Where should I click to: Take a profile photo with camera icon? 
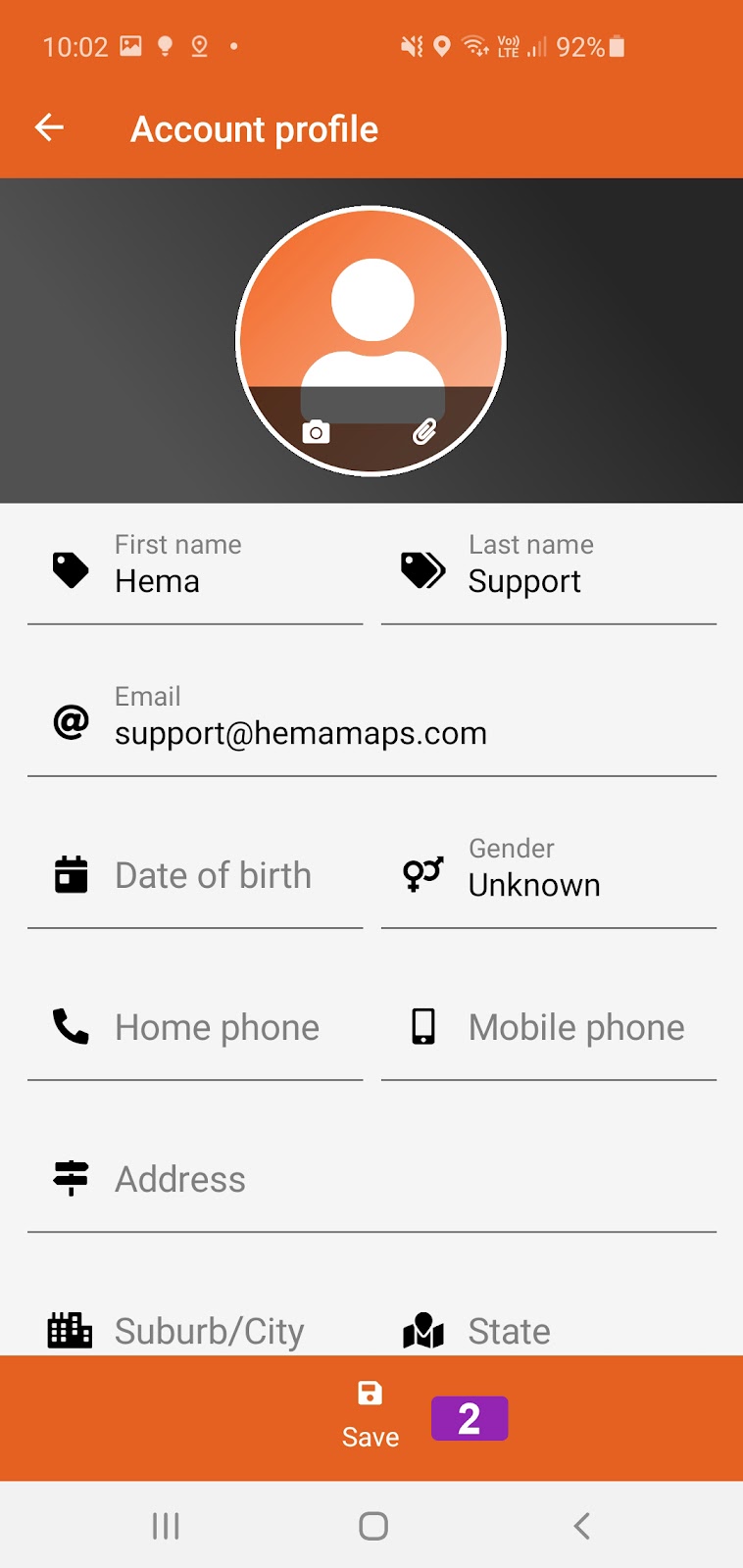[x=316, y=432]
